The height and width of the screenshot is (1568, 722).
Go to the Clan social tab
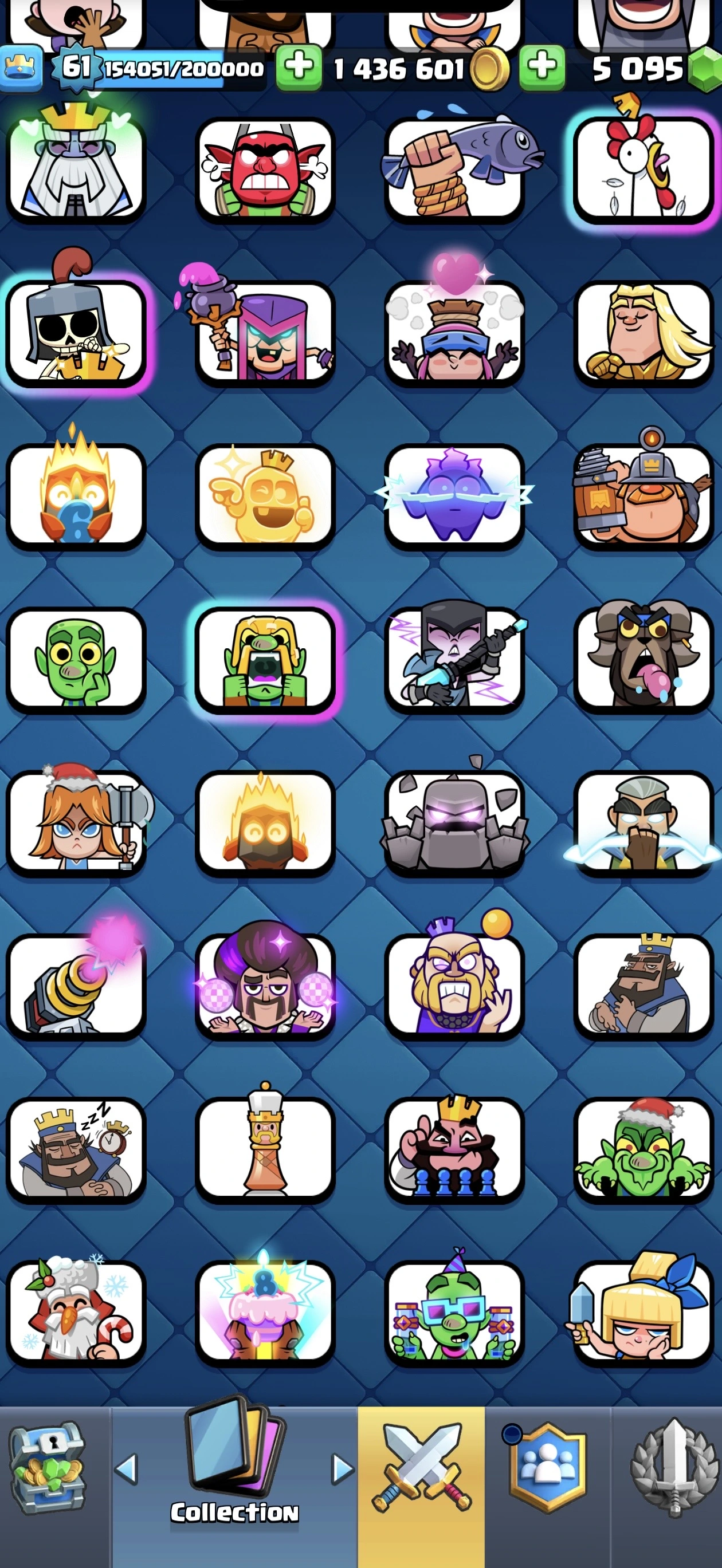pyautogui.click(x=548, y=1467)
